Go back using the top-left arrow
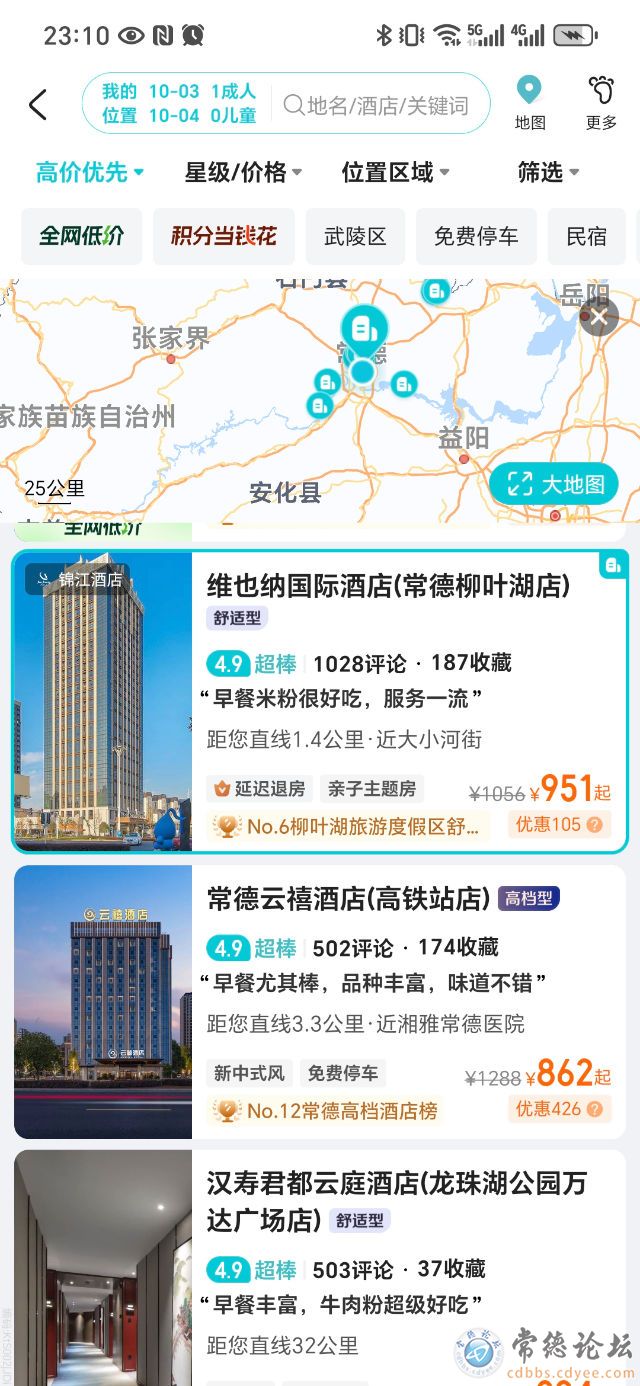Screen dimensions: 640x1386 38,104
